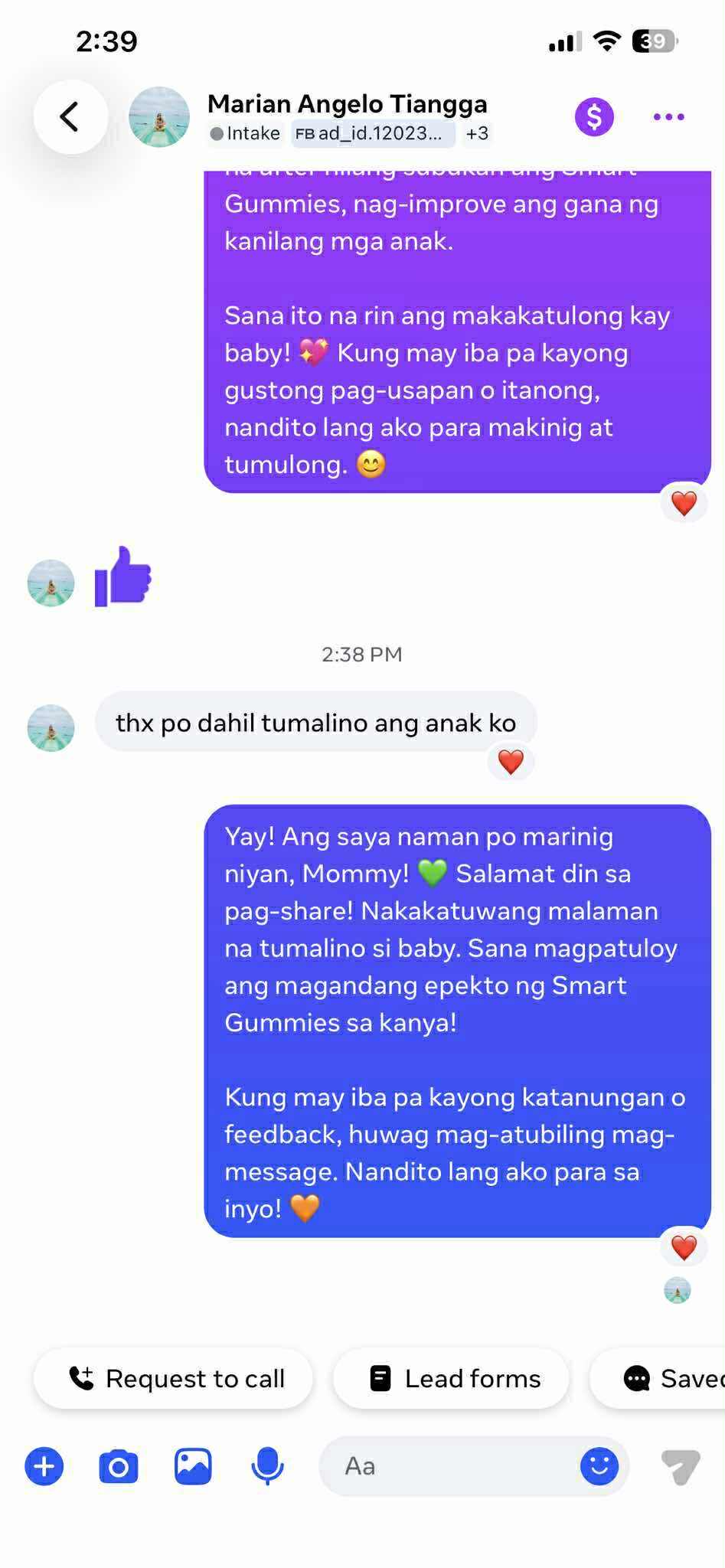Open the photo gallery picker
725x1568 pixels.
[193, 1466]
